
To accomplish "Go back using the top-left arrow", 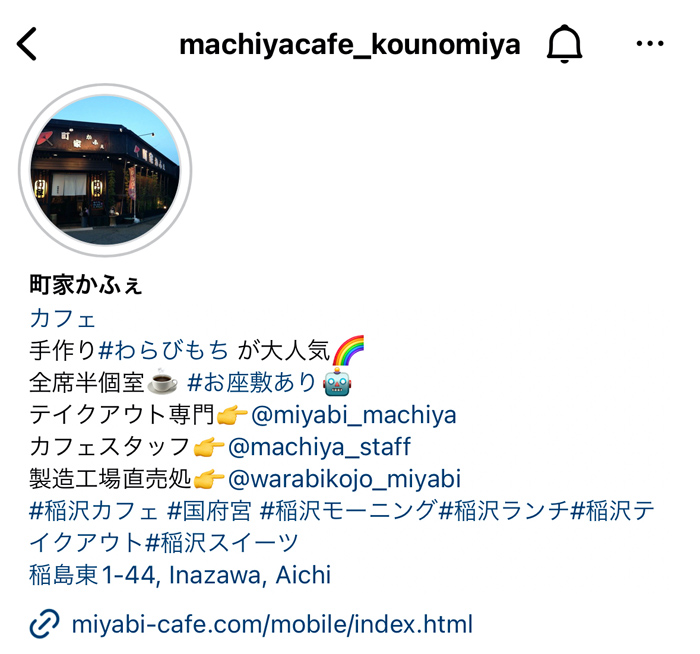I will click(x=27, y=45).
